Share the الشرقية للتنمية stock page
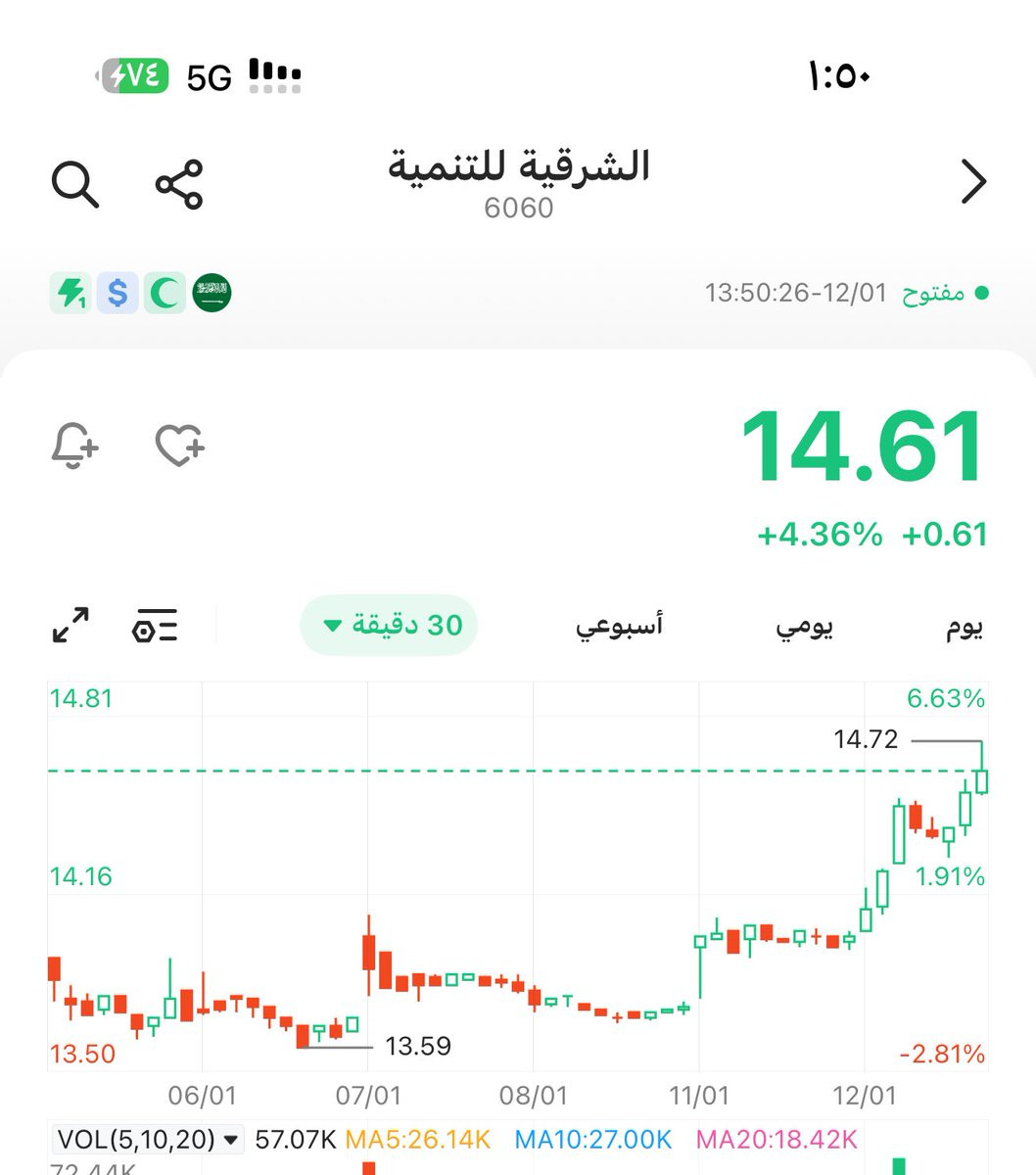This screenshot has height=1175, width=1036. coord(179,183)
